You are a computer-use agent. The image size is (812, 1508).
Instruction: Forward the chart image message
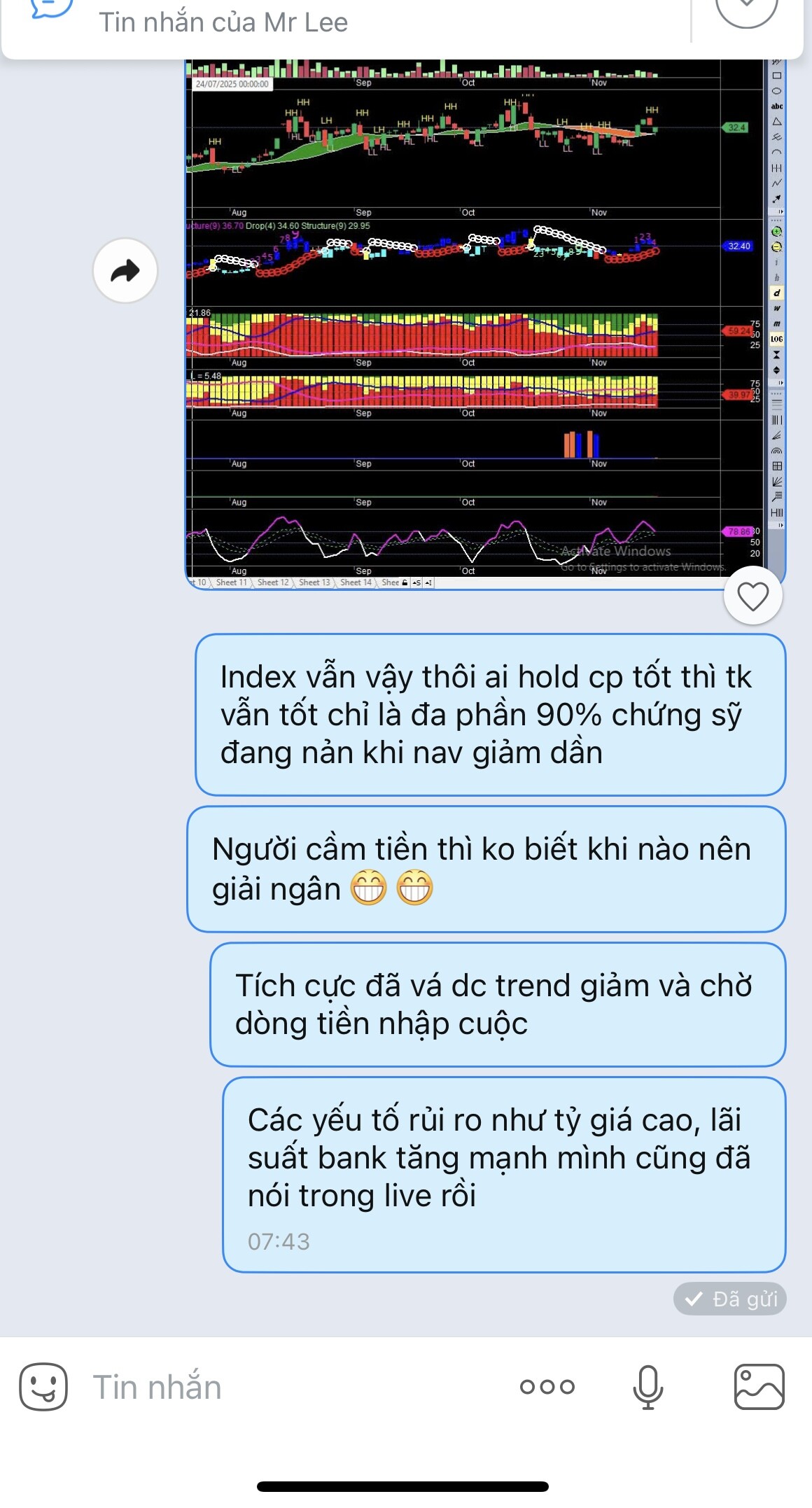coord(125,270)
